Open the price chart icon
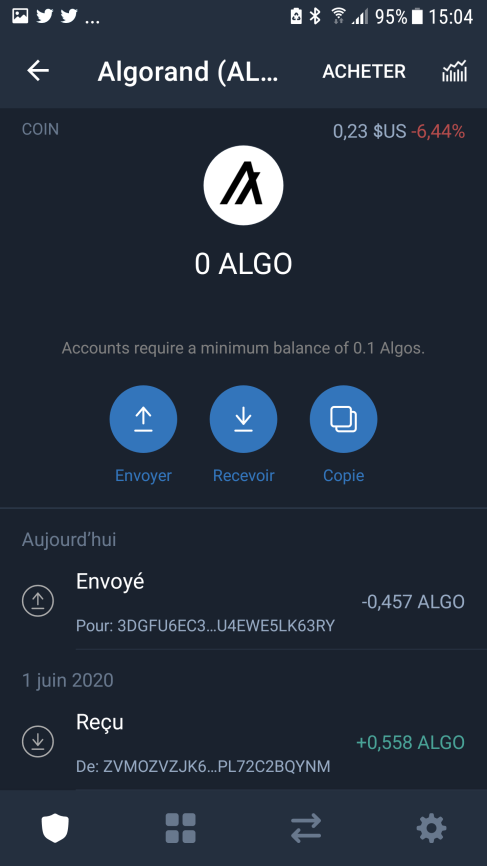Viewport: 487px width, 866px height. point(454,71)
